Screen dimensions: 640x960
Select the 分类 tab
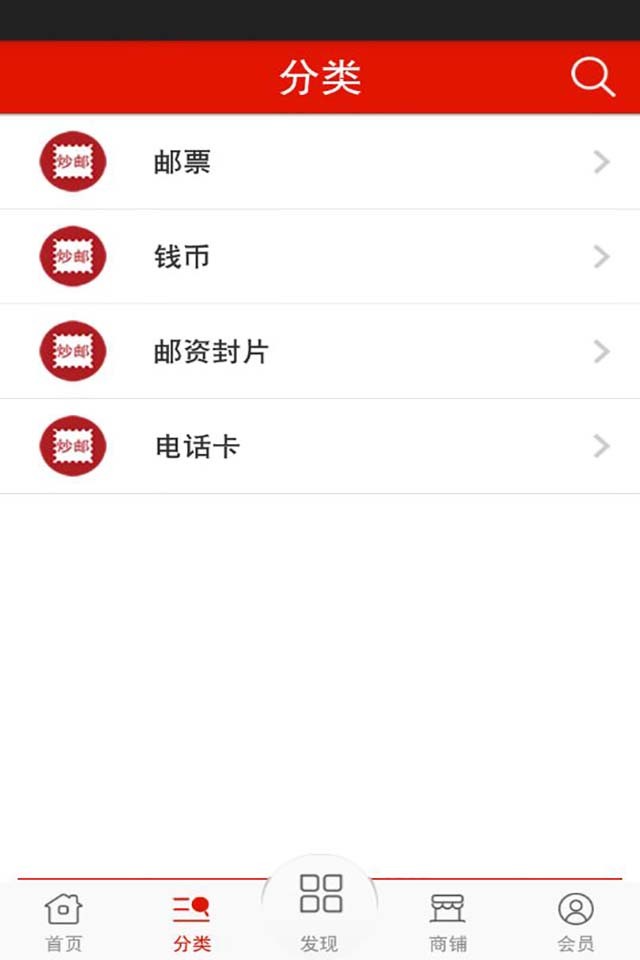click(191, 922)
